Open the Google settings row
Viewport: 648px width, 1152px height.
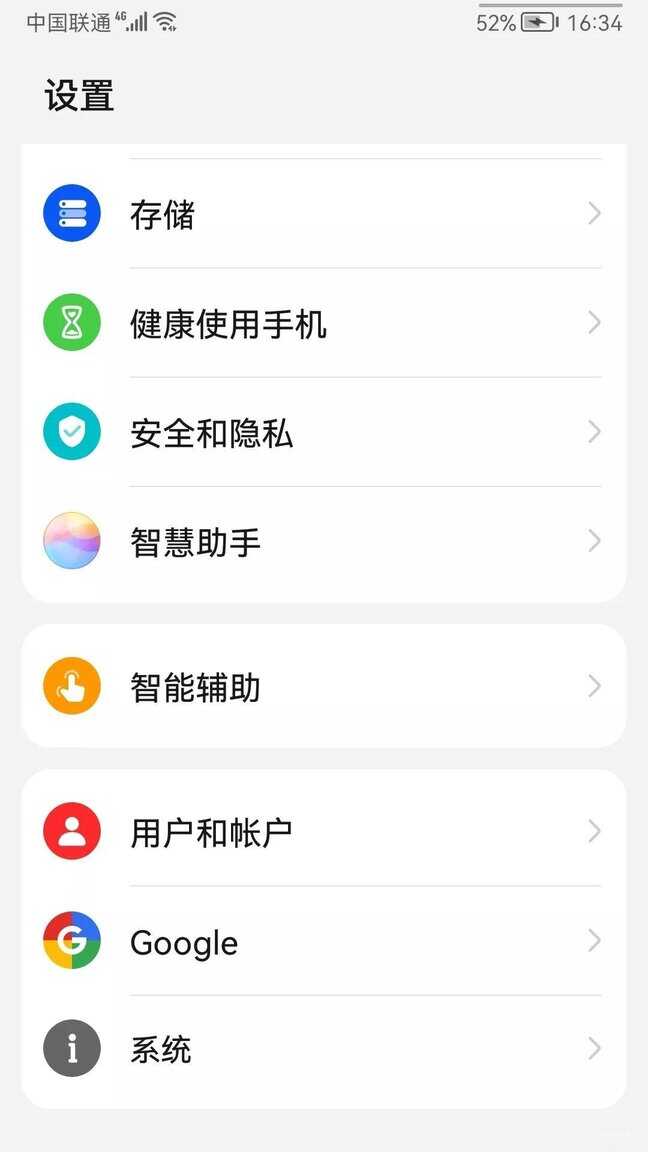point(323,940)
